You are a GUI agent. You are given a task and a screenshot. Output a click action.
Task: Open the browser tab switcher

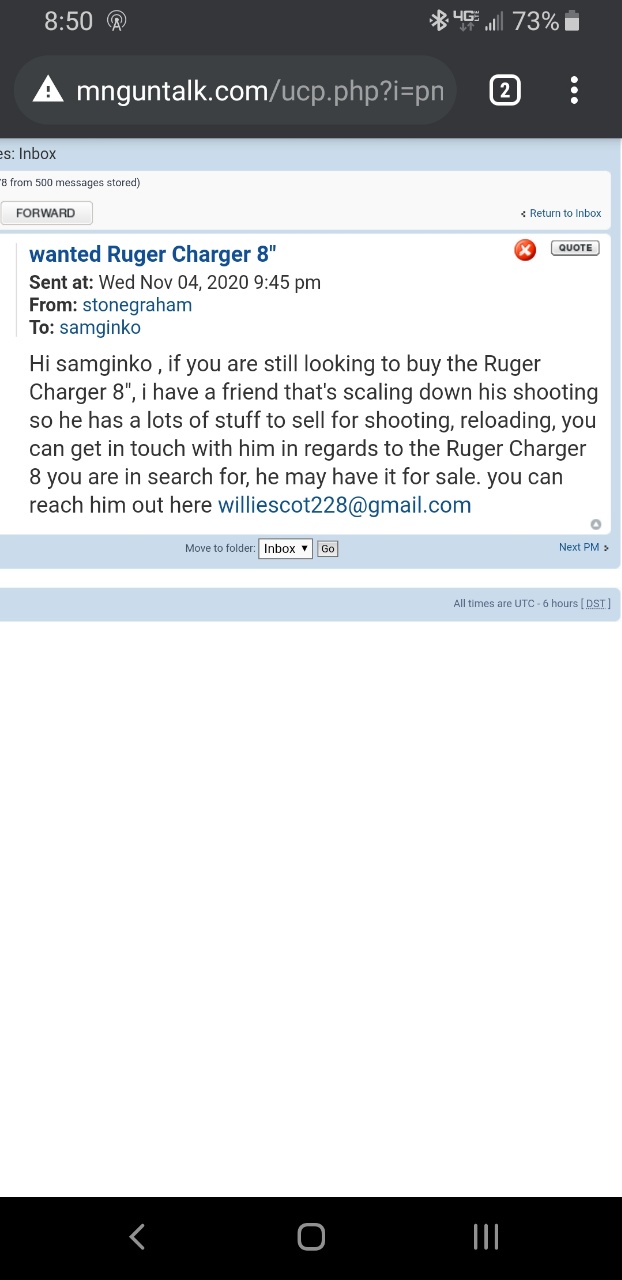pos(505,91)
